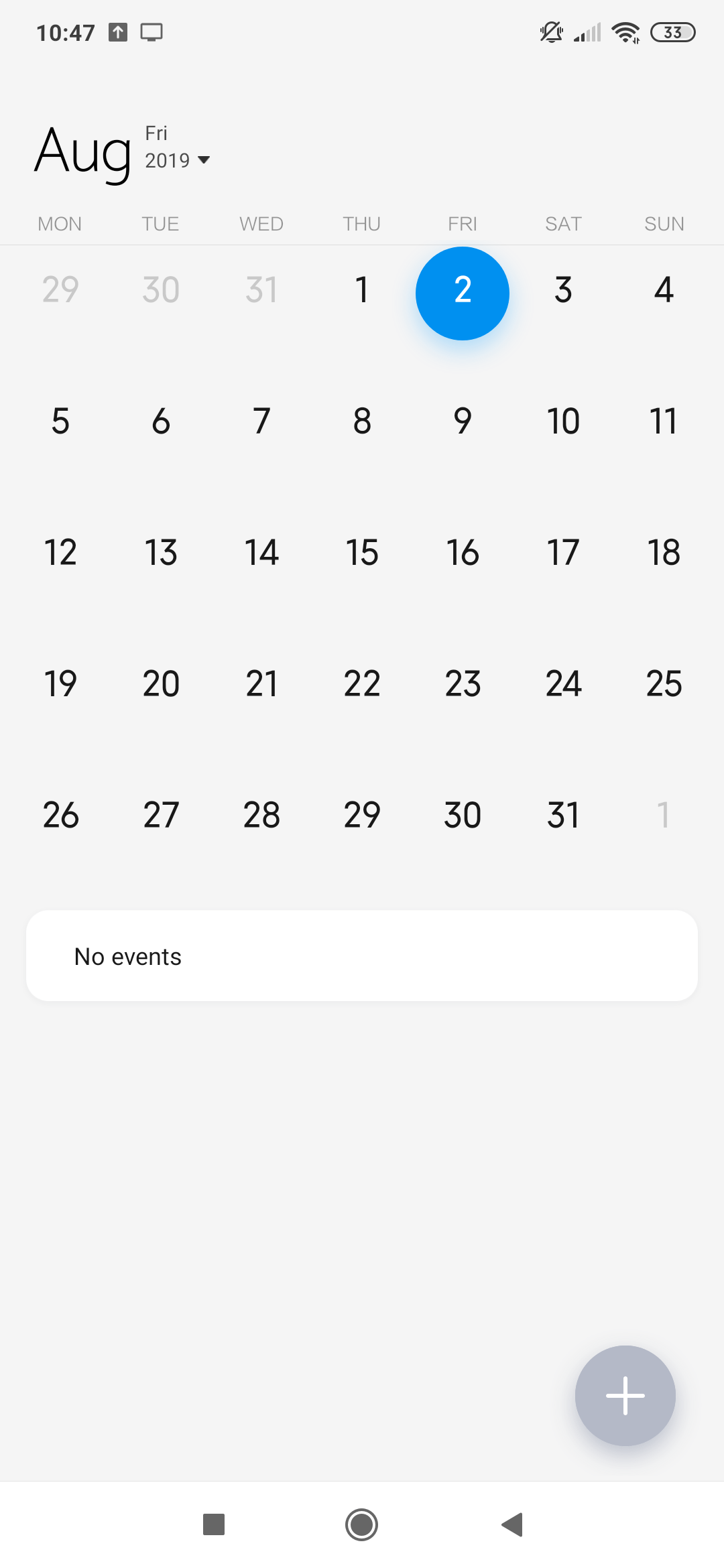Choose August 25 in the calendar

coord(664,684)
